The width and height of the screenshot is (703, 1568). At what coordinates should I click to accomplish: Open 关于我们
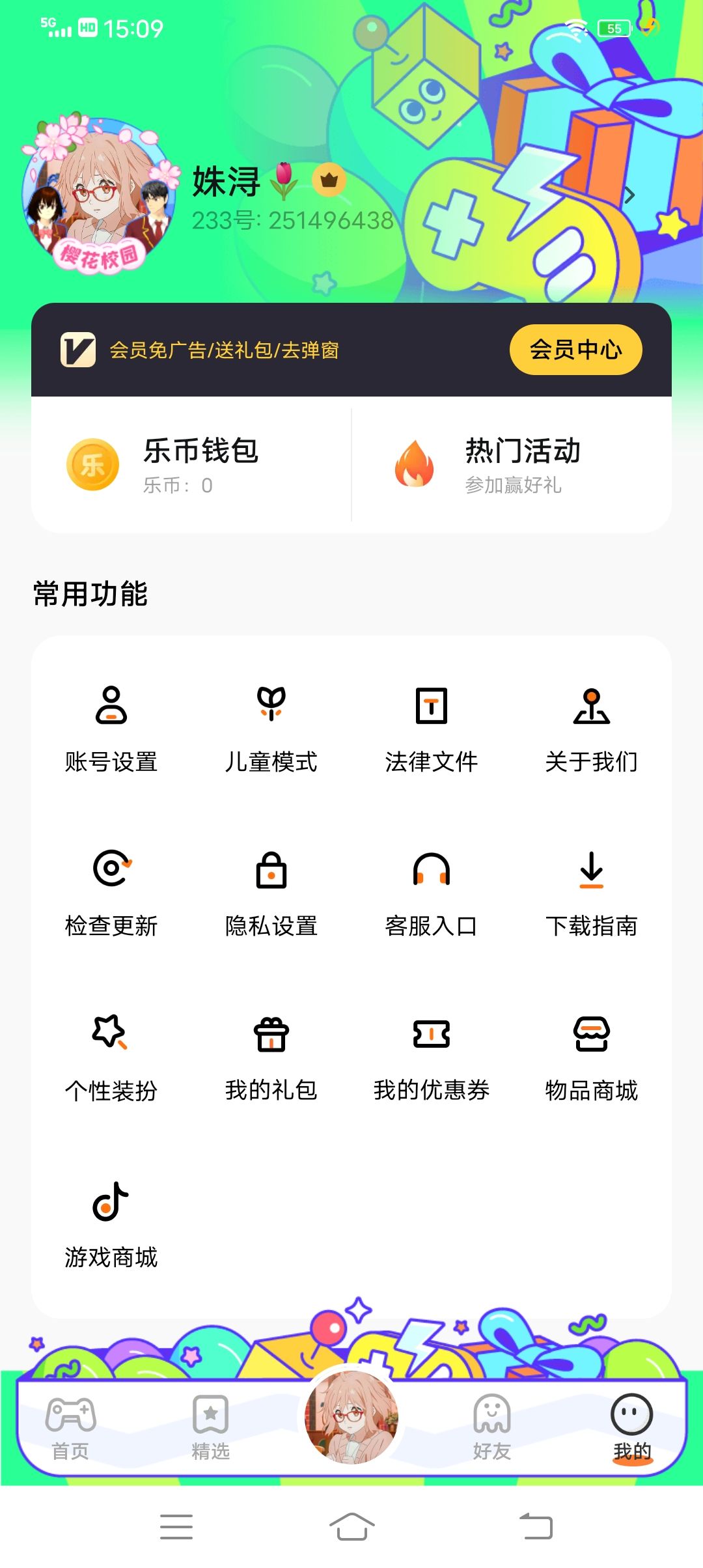592,728
